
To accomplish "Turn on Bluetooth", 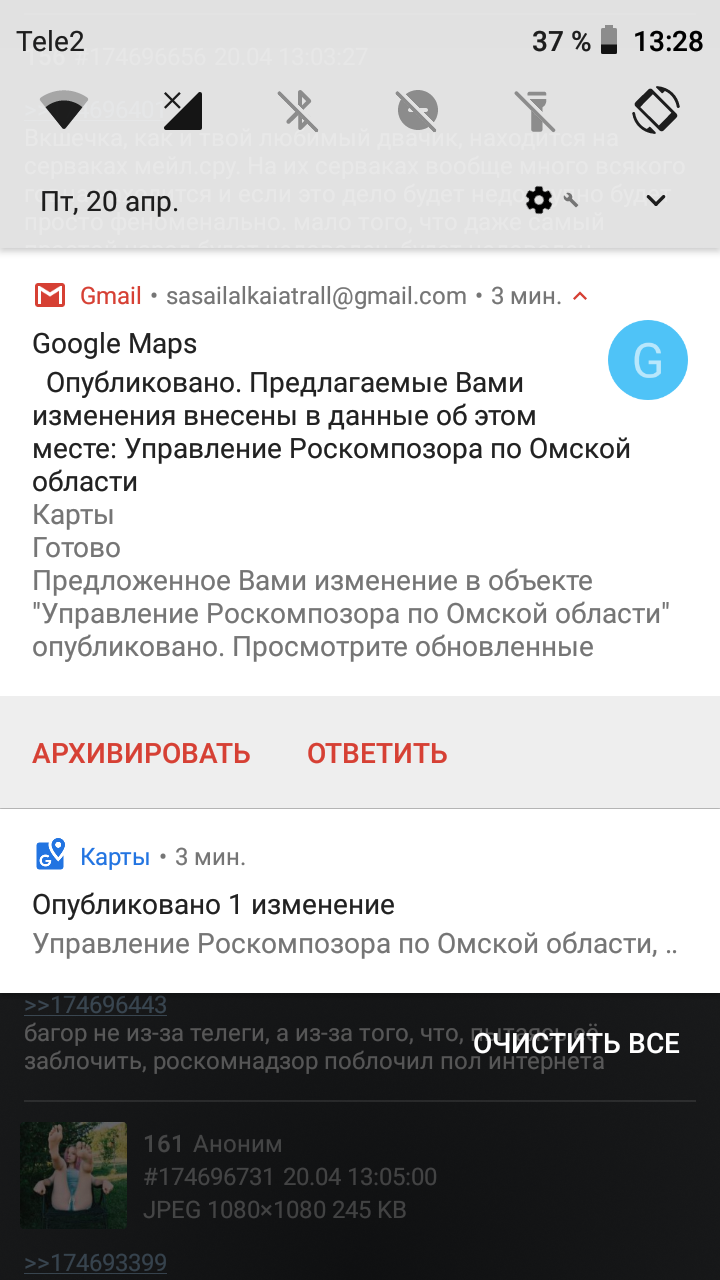I will pyautogui.click(x=298, y=110).
